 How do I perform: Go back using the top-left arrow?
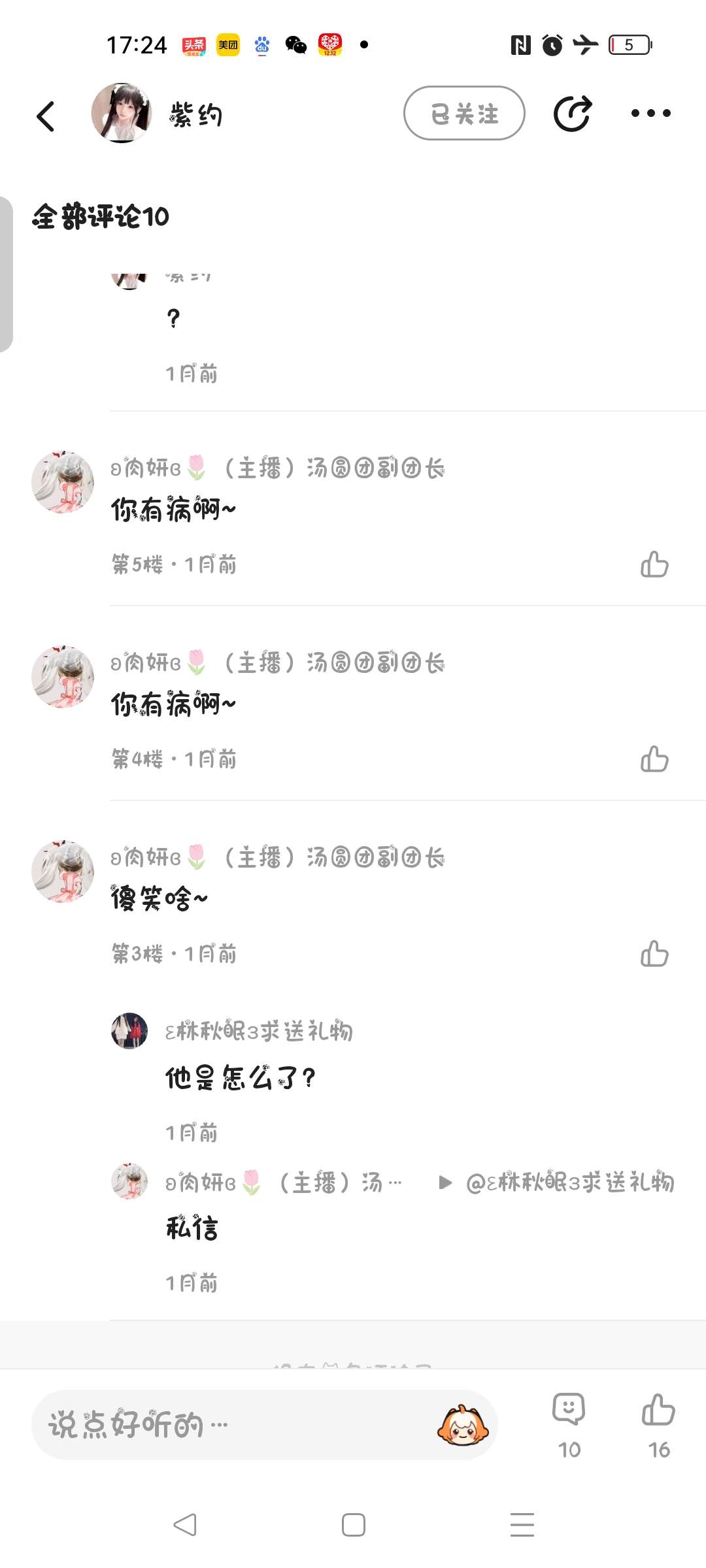[46, 116]
